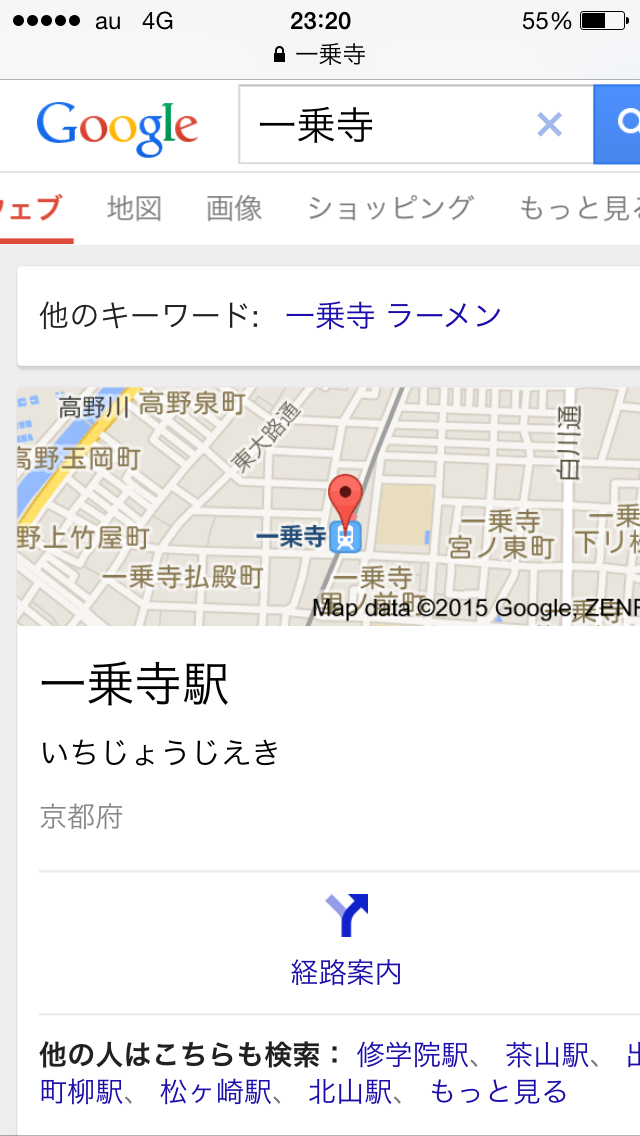
Task: Go to Google home via the logo
Action: point(117,127)
